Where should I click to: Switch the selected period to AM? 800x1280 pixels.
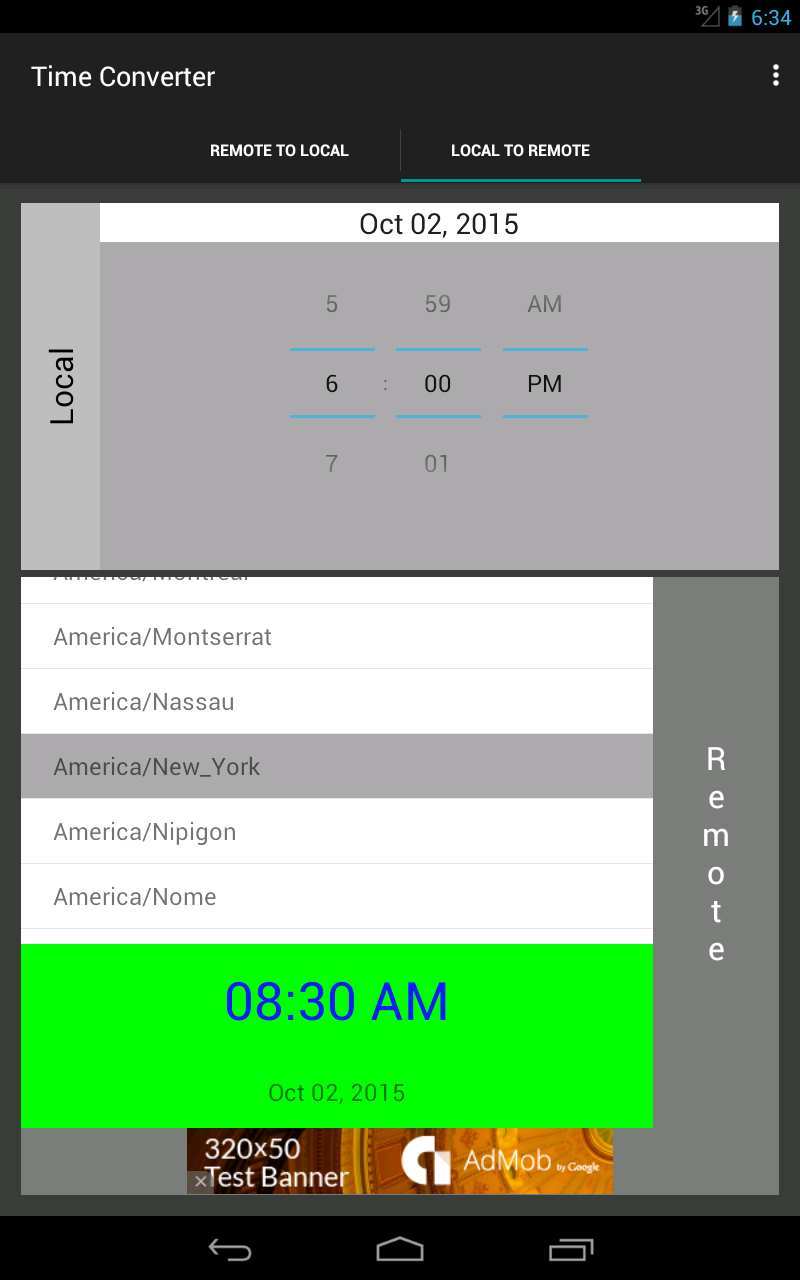click(545, 303)
